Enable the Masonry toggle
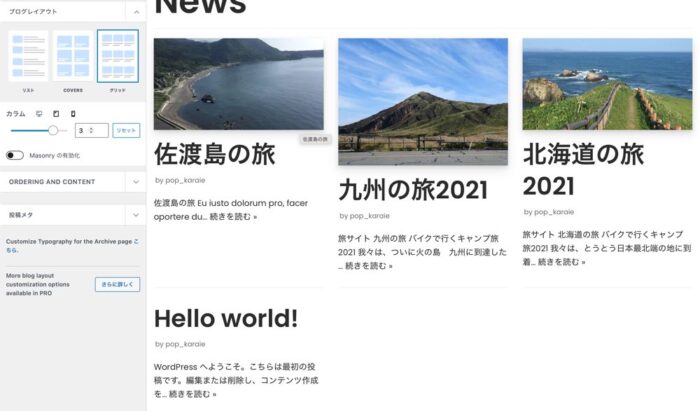Image resolution: width=700 pixels, height=411 pixels. tap(15, 155)
